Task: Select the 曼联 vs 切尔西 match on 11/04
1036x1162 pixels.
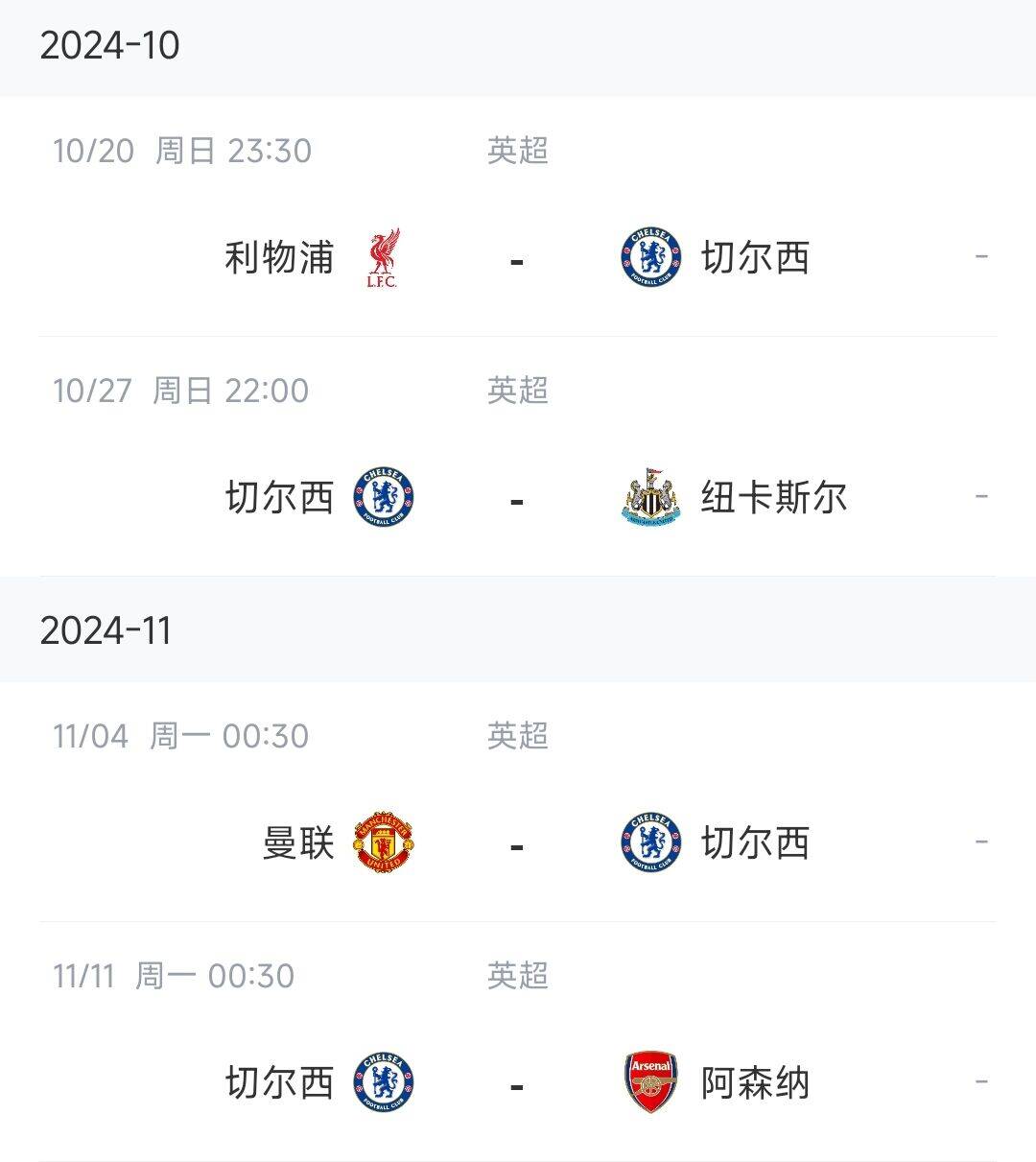Action: (x=517, y=842)
